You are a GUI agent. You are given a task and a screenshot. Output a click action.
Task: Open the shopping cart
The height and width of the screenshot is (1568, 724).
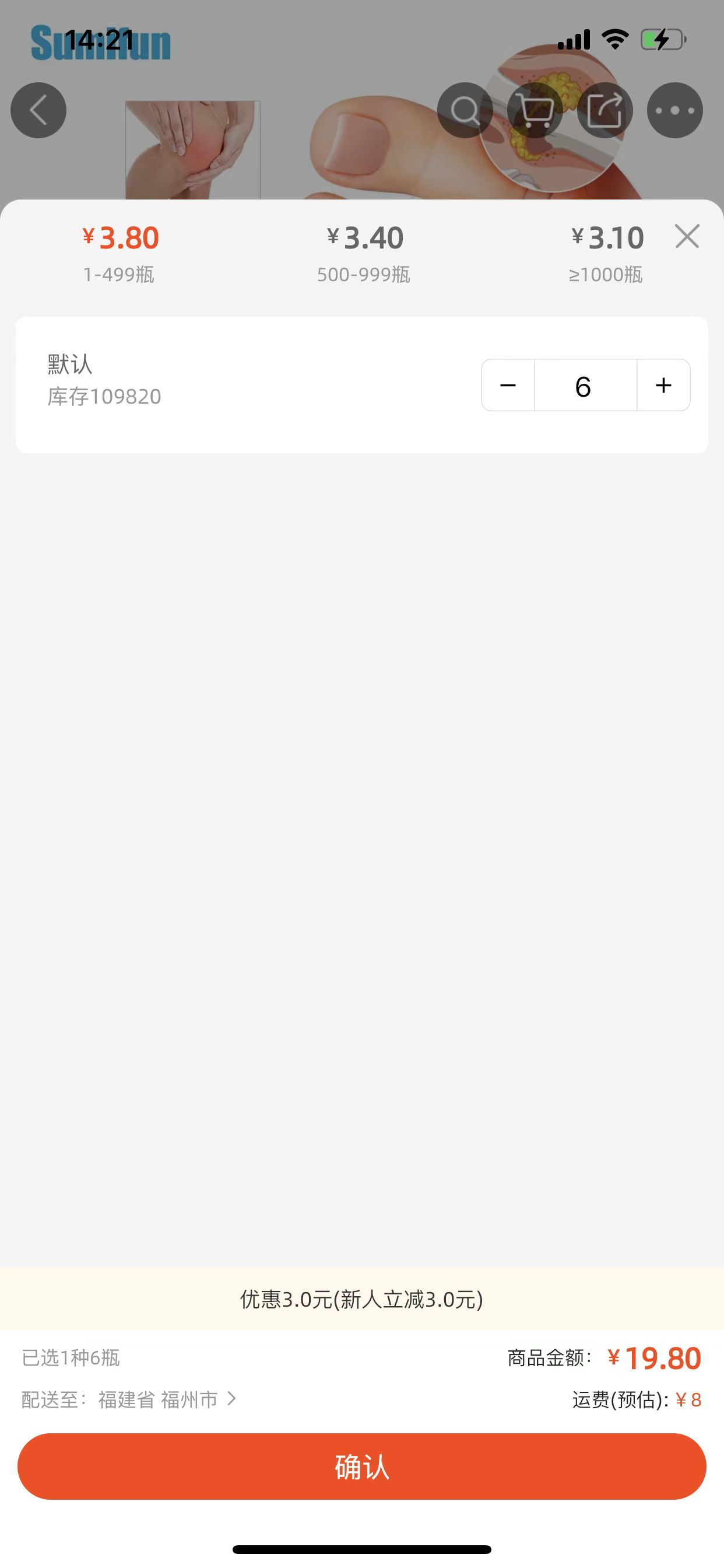535,110
